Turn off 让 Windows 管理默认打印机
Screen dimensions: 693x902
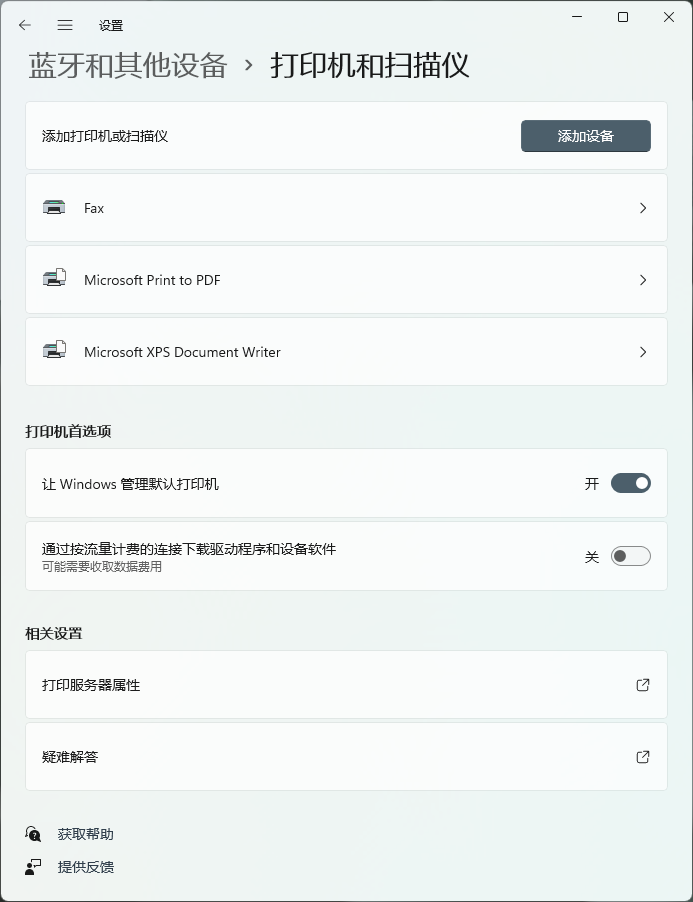(x=630, y=484)
